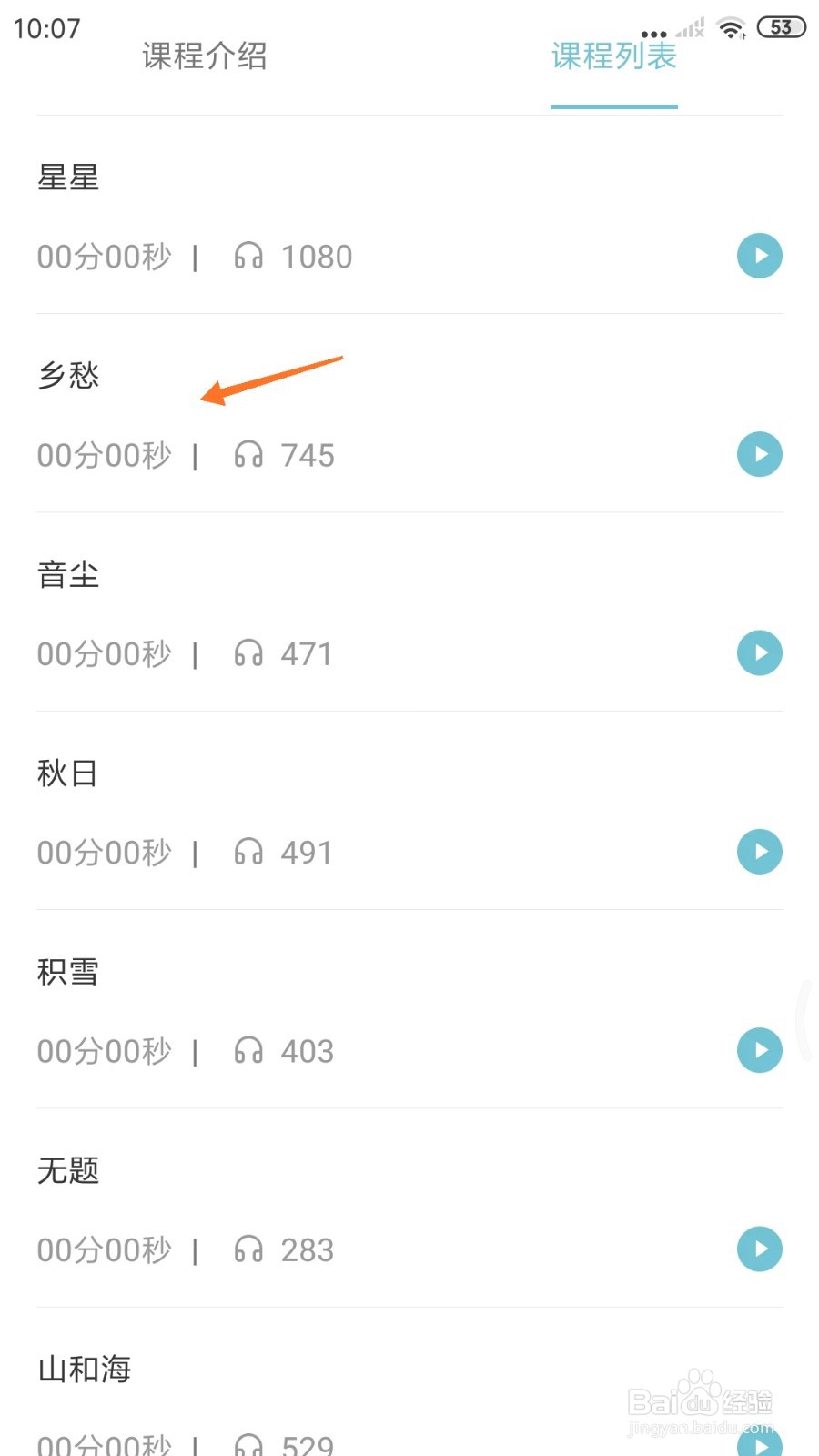Open the 秋日 course entry
Viewport: 819px width, 1456px height.
(x=409, y=811)
